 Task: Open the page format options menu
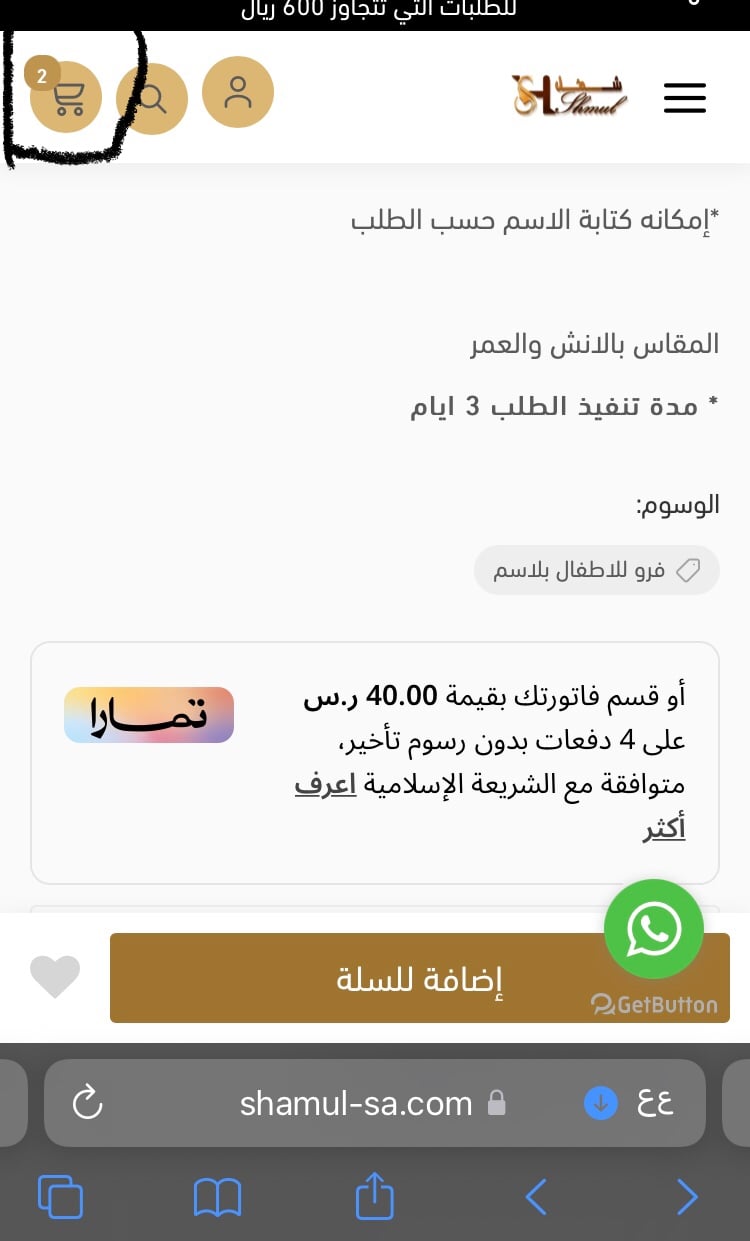[655, 1103]
